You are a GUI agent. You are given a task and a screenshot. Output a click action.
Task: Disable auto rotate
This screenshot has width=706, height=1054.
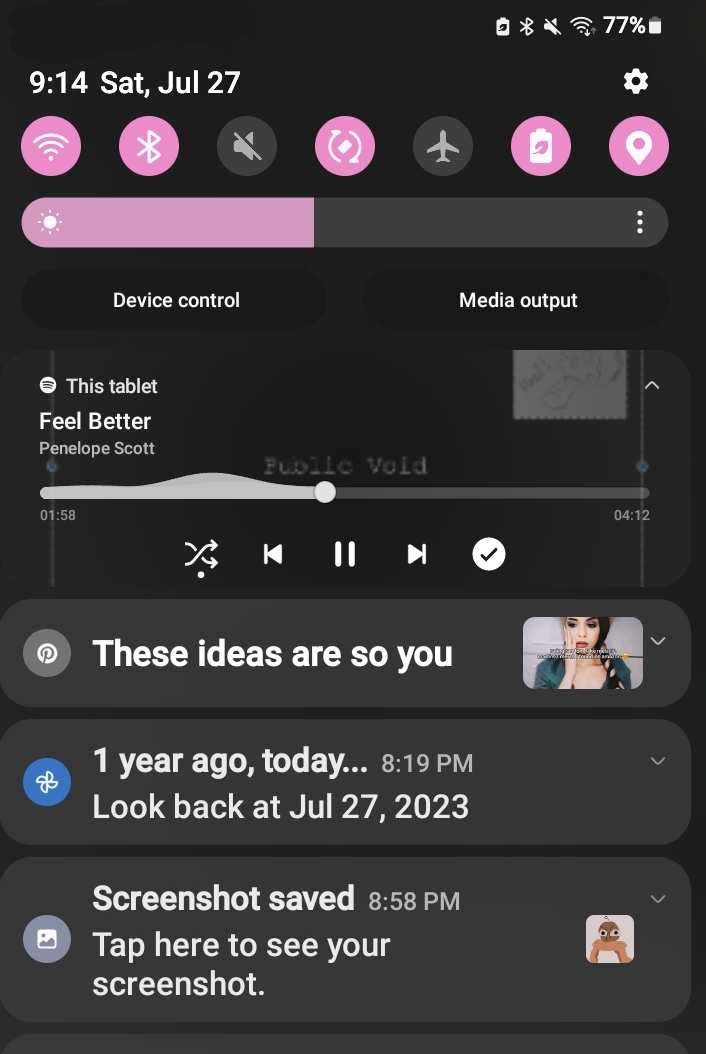tap(345, 148)
